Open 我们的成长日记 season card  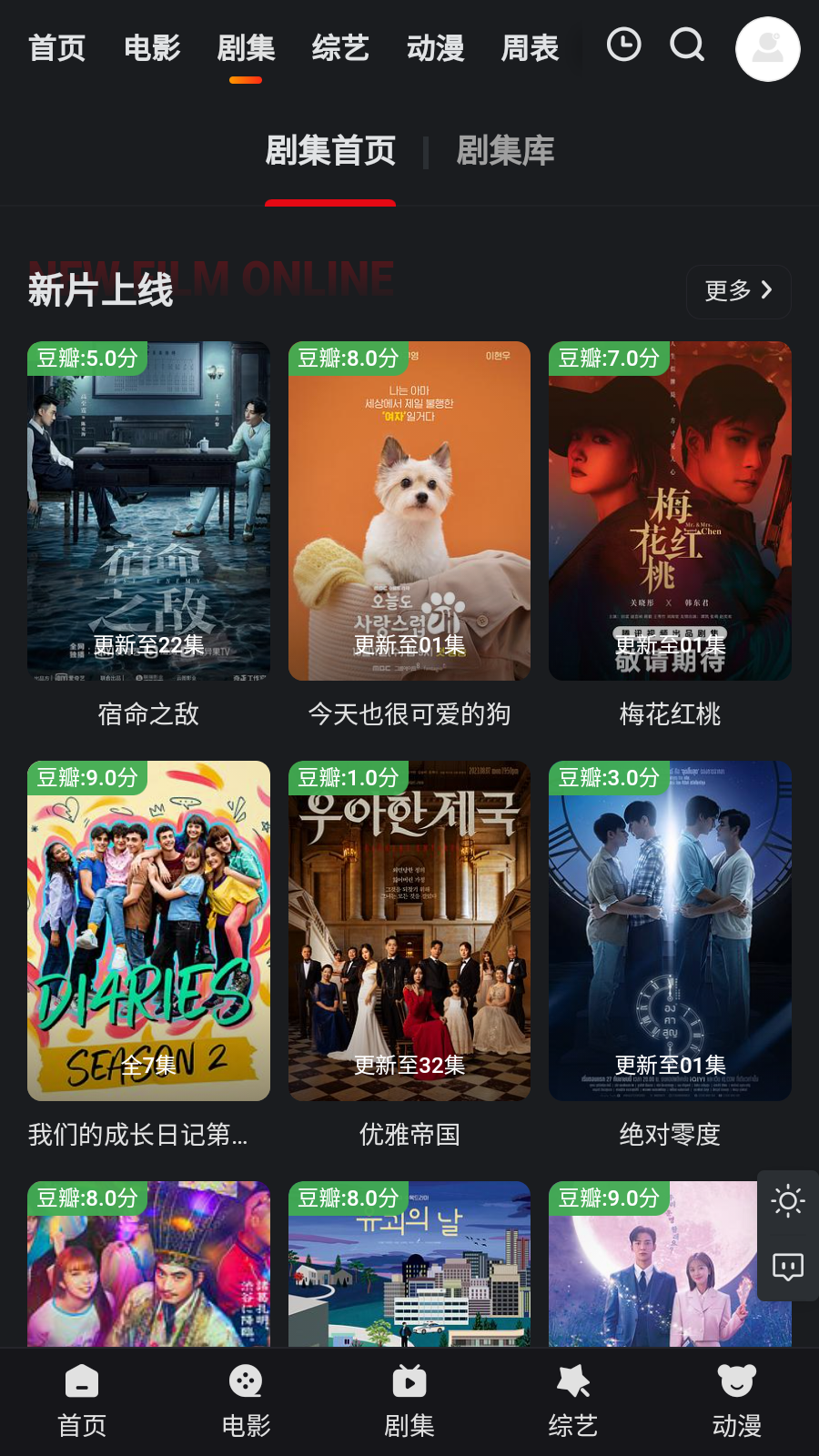pyautogui.click(x=148, y=931)
